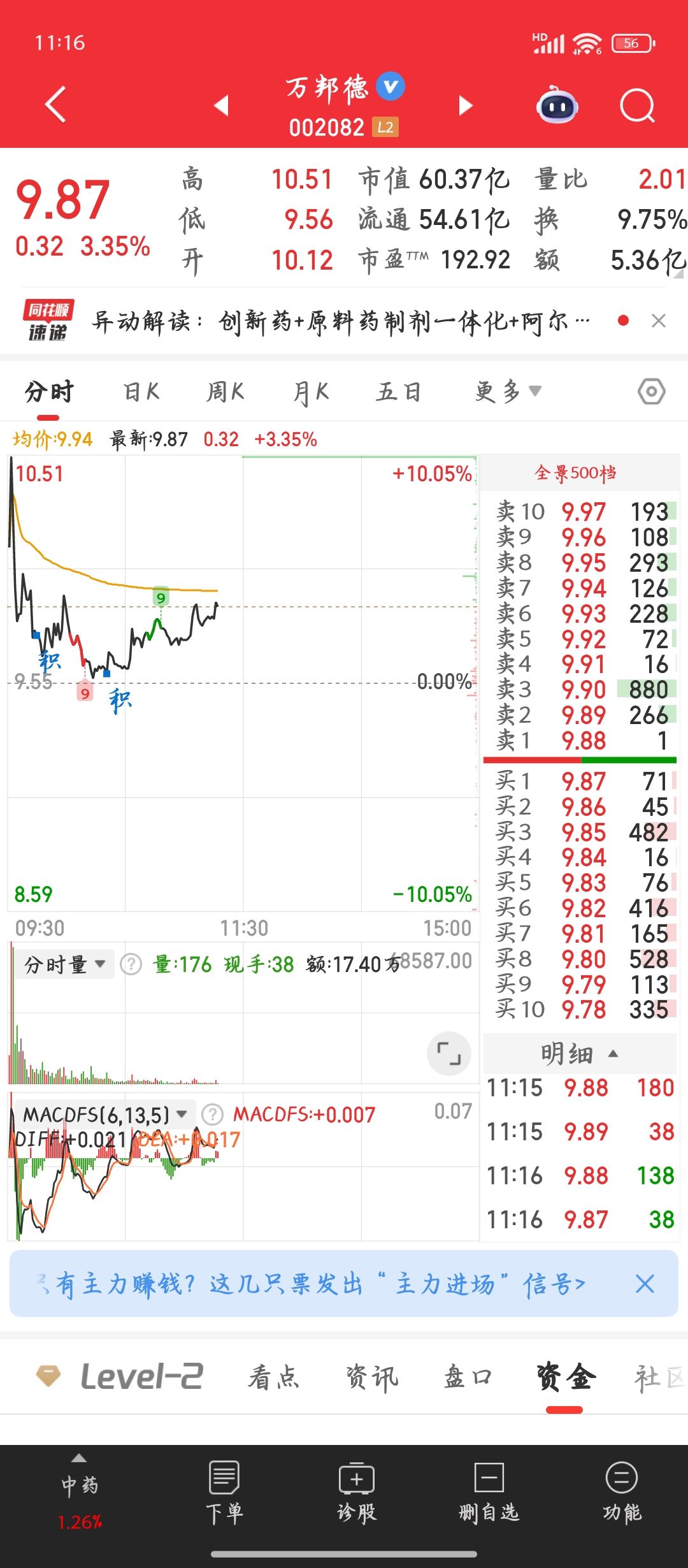Switch to next stock with right triangle
Image resolution: width=688 pixels, height=1568 pixels.
pyautogui.click(x=466, y=105)
